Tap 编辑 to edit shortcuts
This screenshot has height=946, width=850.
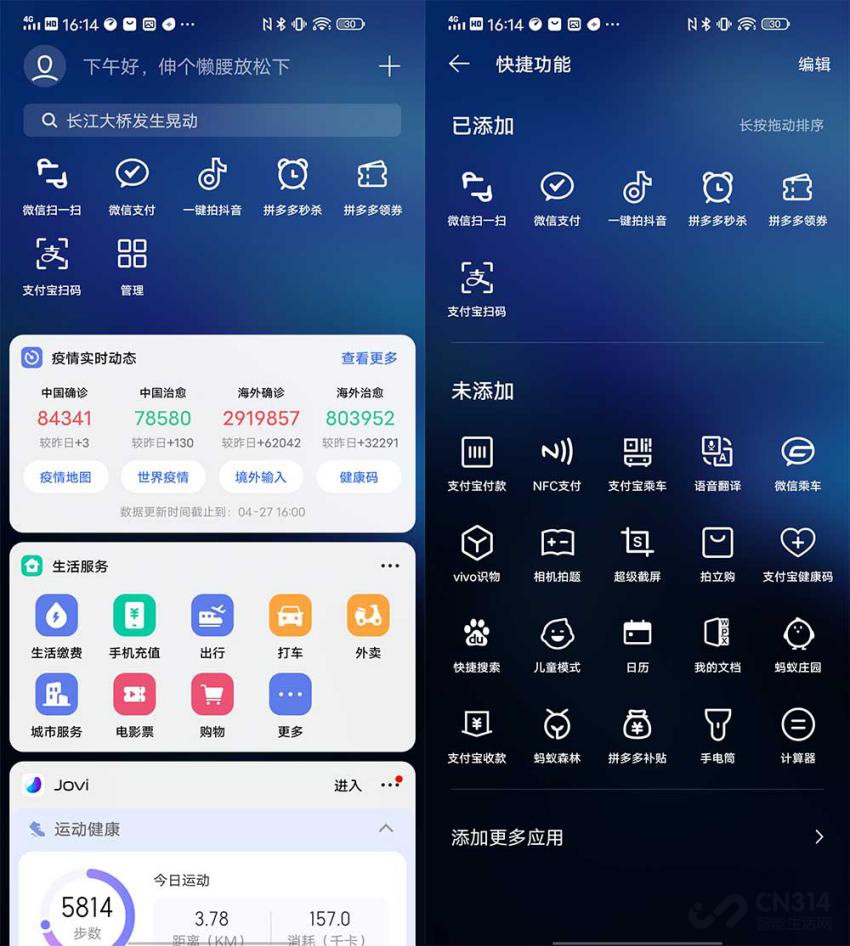[x=814, y=64]
